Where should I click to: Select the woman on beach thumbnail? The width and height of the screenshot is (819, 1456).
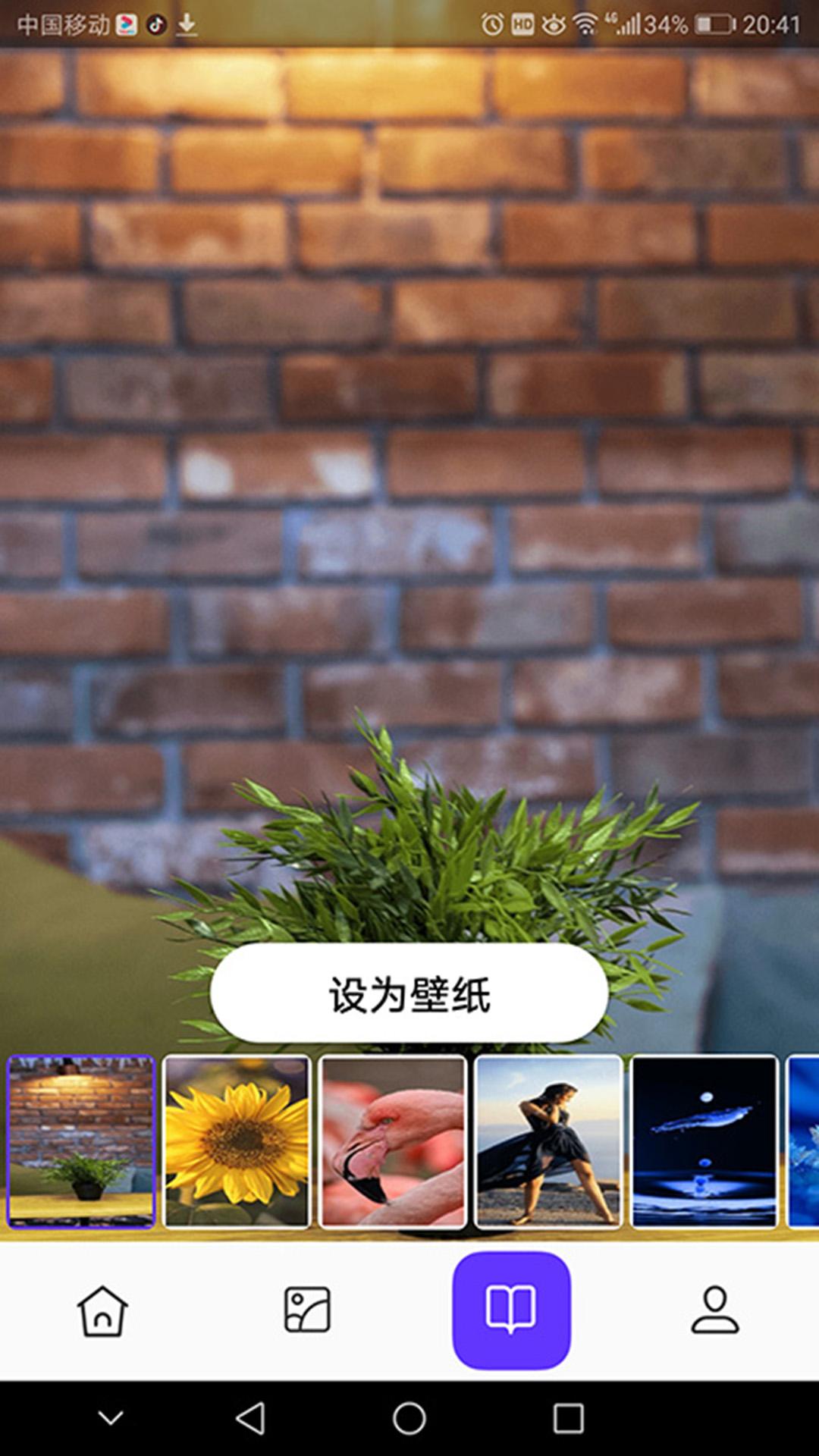(548, 1141)
